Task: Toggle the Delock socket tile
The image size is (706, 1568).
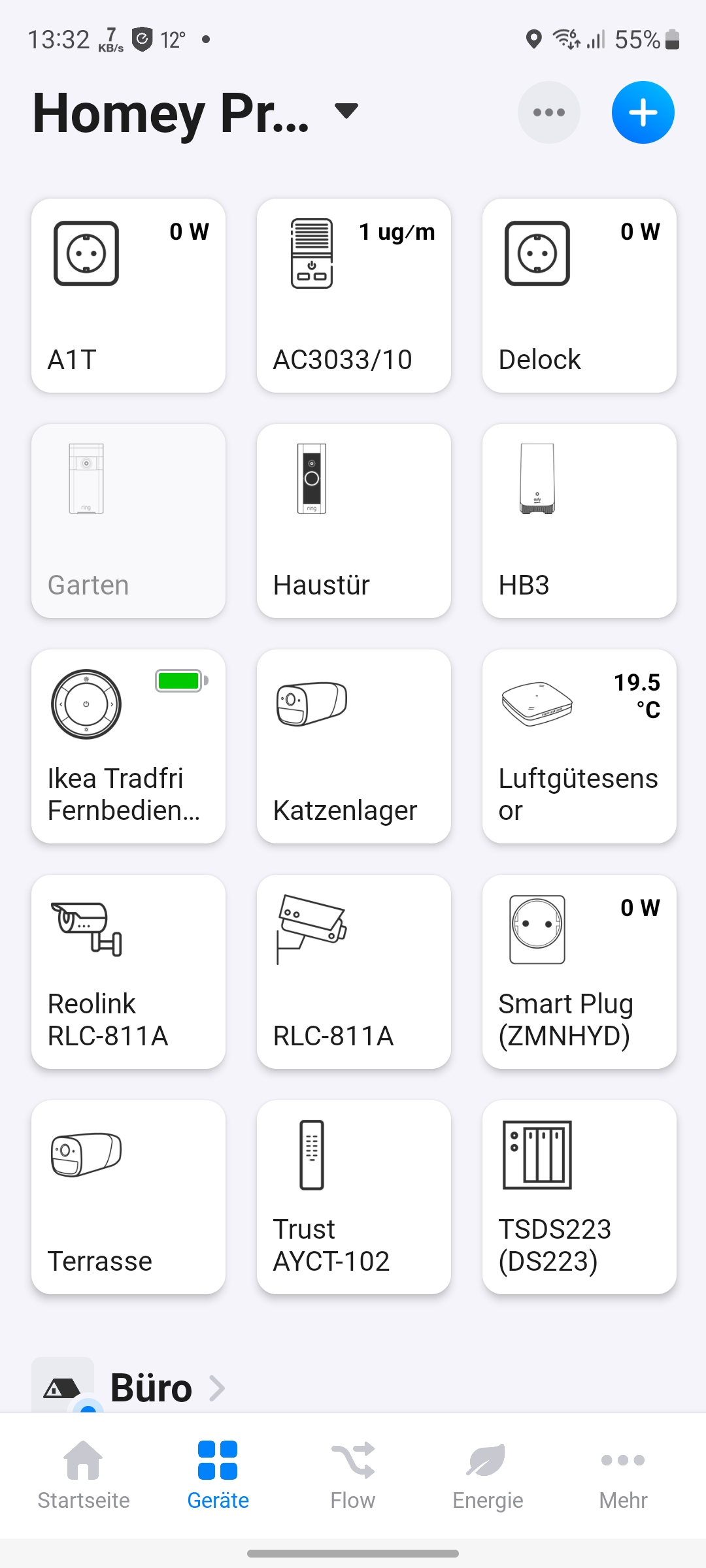Action: pyautogui.click(x=579, y=295)
